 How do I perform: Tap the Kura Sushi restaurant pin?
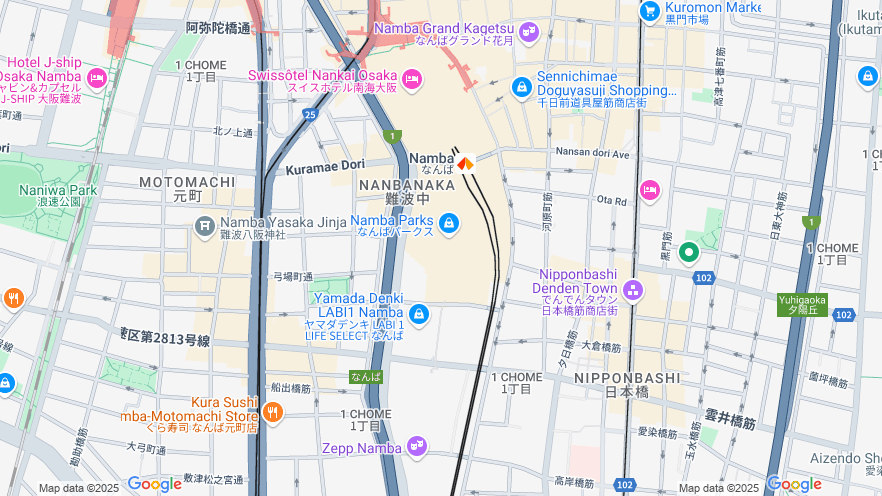click(272, 411)
